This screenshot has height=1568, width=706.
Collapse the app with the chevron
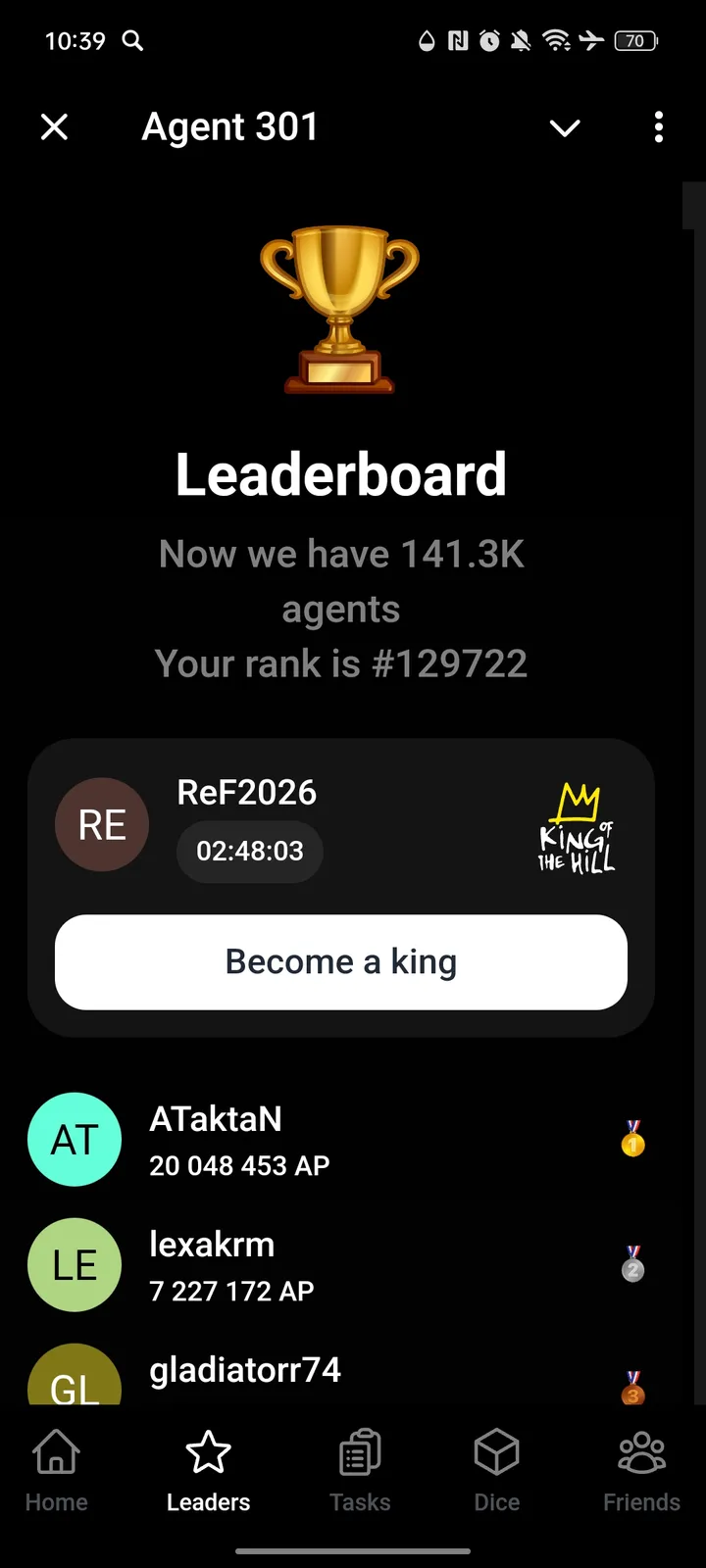(565, 127)
